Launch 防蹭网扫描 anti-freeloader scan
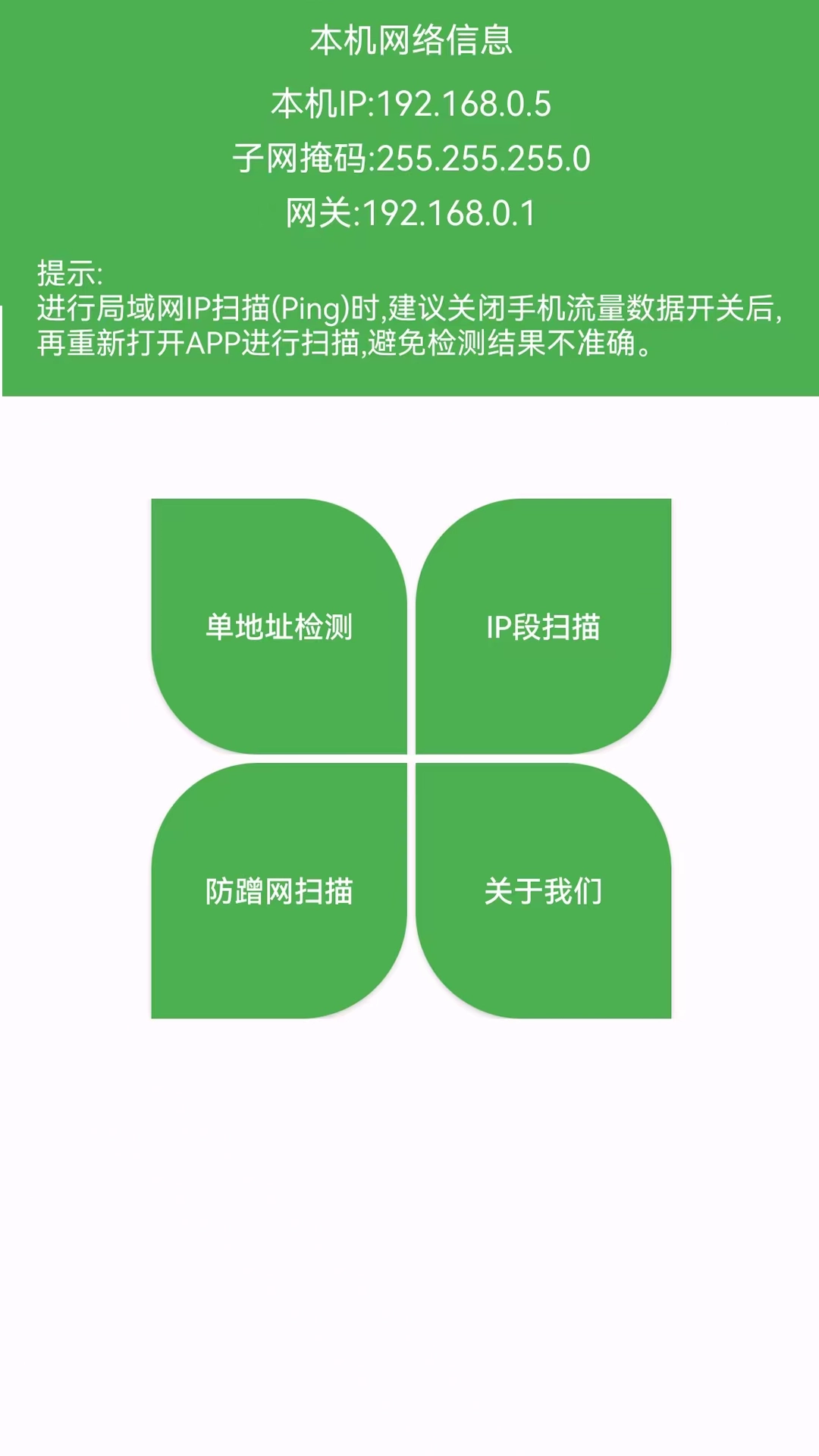 tap(279, 890)
